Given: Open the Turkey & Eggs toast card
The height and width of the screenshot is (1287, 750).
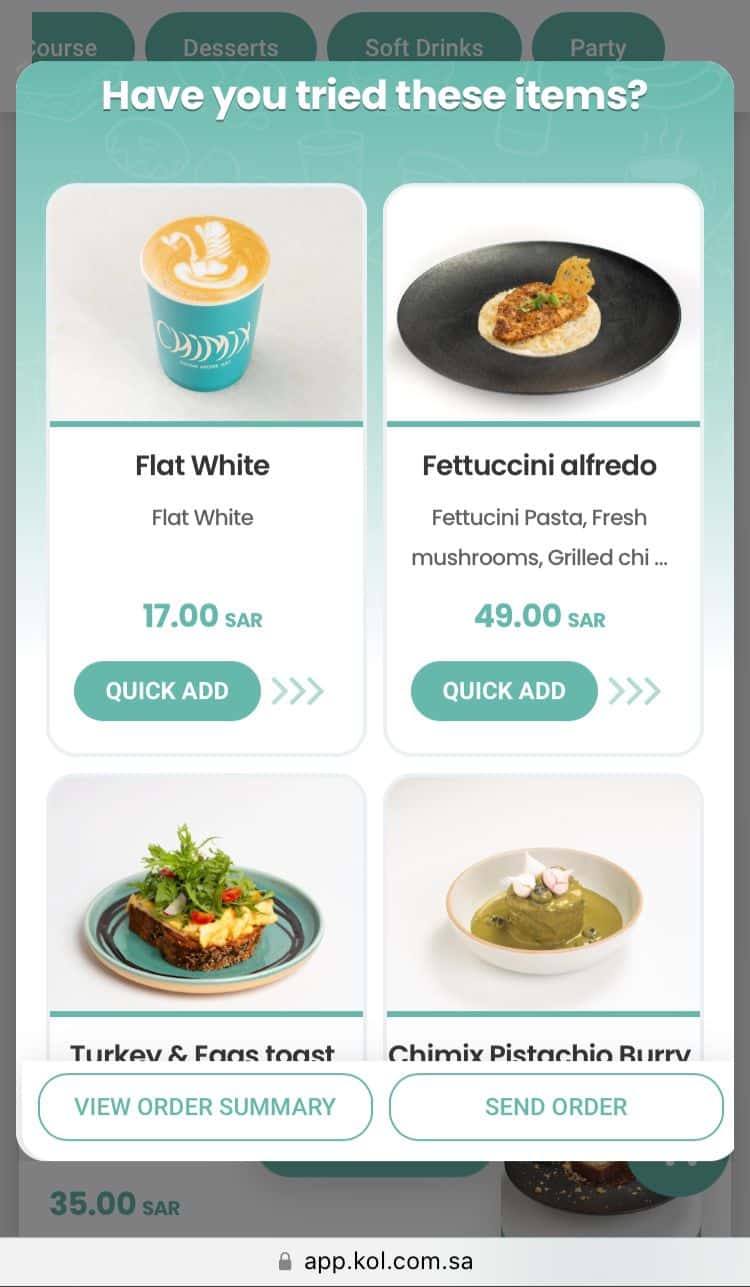Looking at the screenshot, I should click(206, 917).
